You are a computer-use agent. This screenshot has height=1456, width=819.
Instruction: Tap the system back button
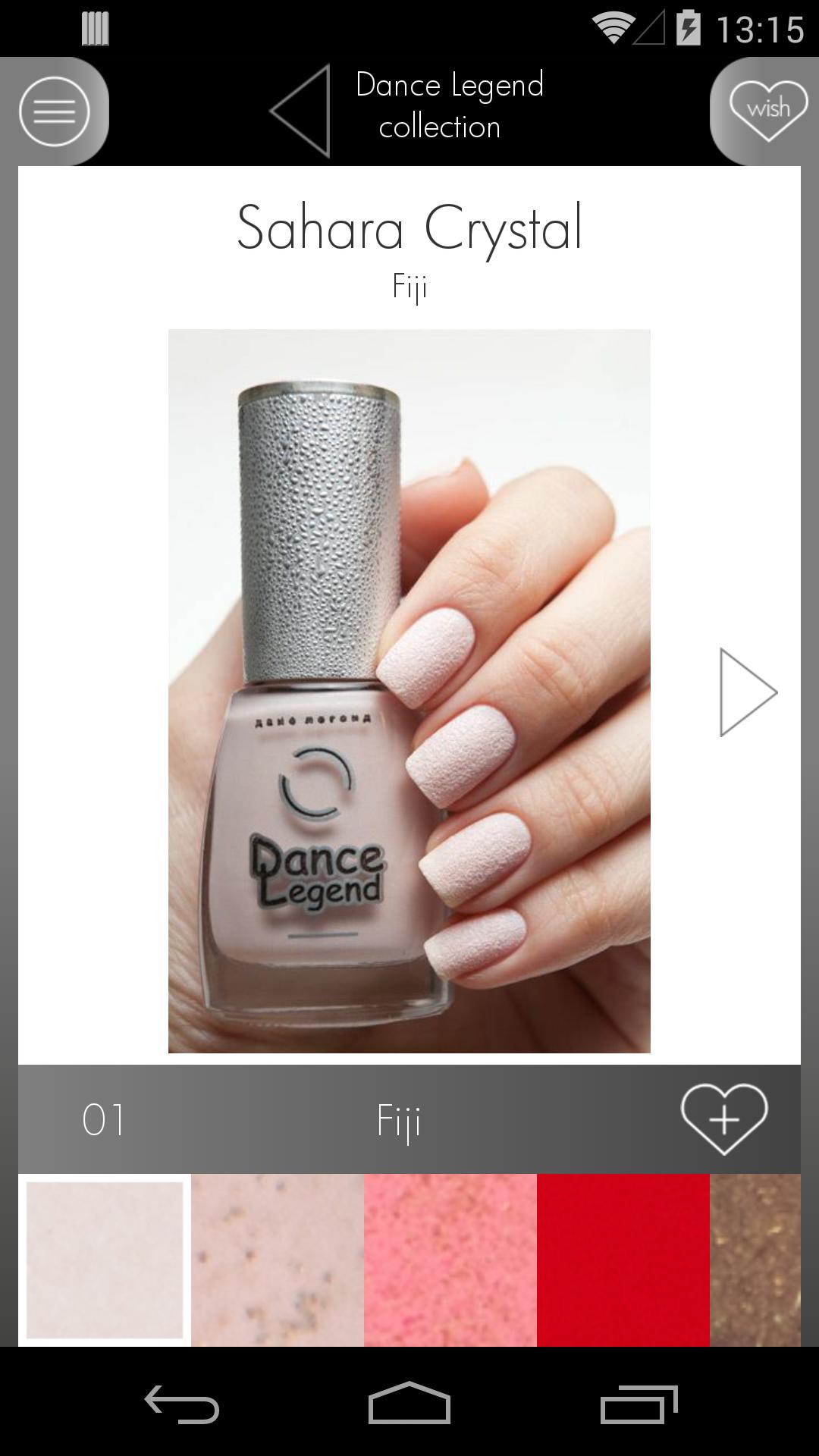(x=182, y=1404)
